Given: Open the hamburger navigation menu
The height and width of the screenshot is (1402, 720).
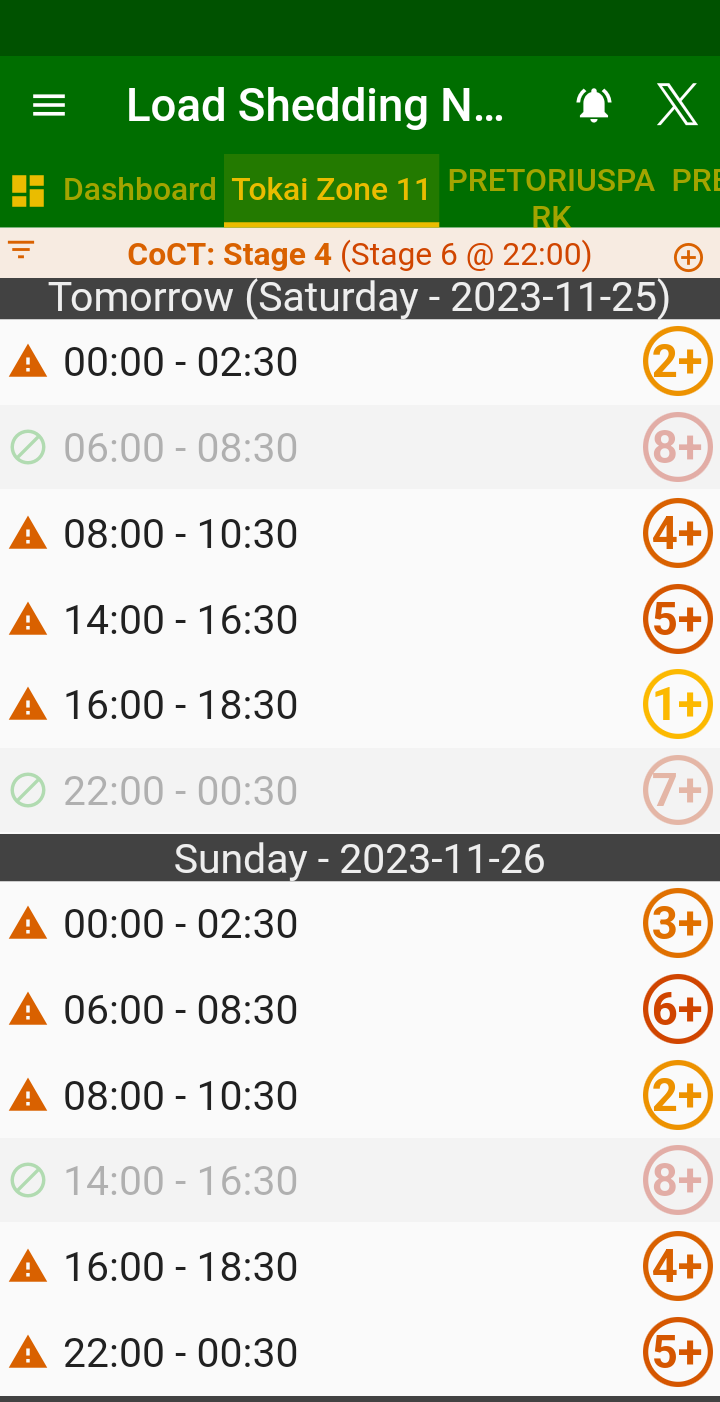Looking at the screenshot, I should click(49, 106).
